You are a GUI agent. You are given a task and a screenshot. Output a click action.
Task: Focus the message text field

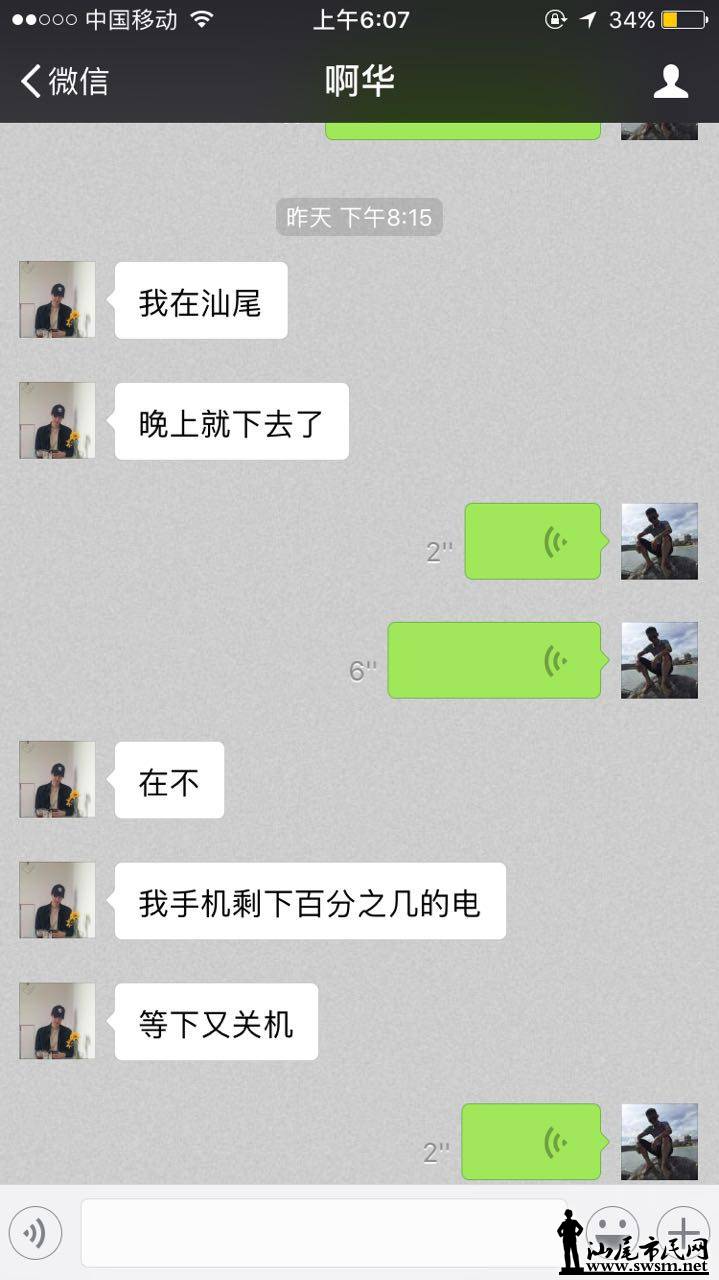[x=322, y=1232]
